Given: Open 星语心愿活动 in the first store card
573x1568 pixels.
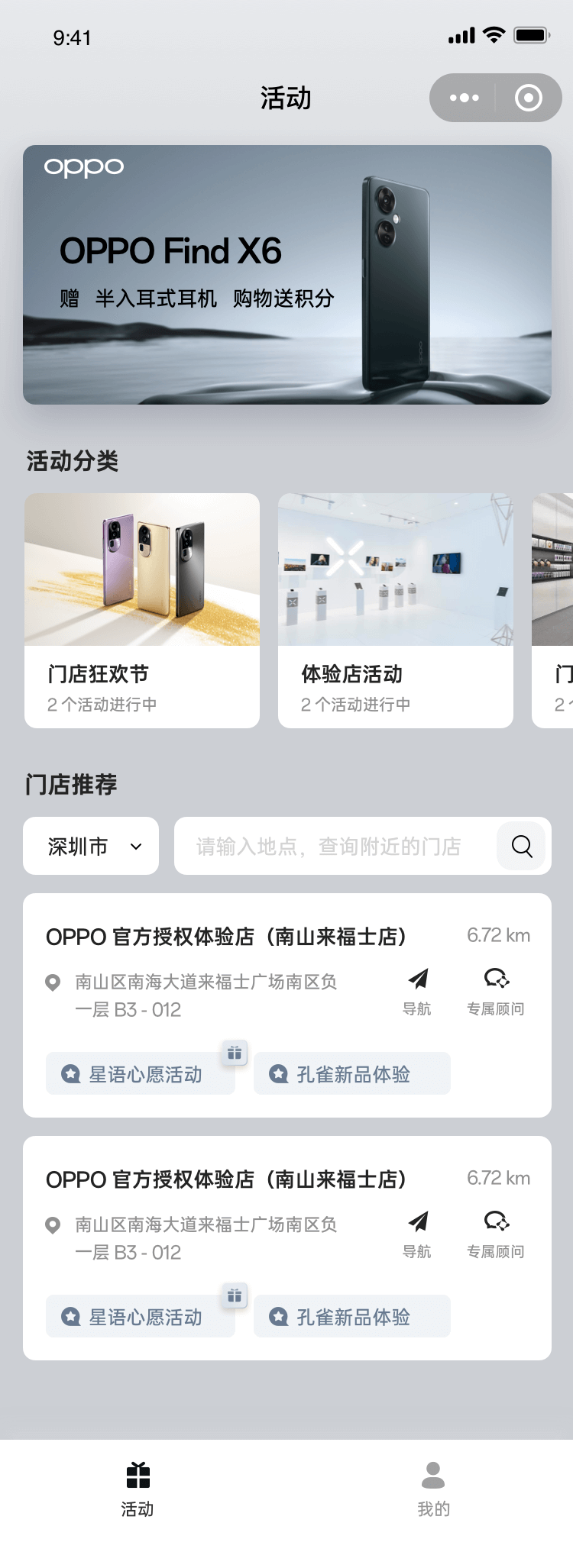Looking at the screenshot, I should point(141,1073).
